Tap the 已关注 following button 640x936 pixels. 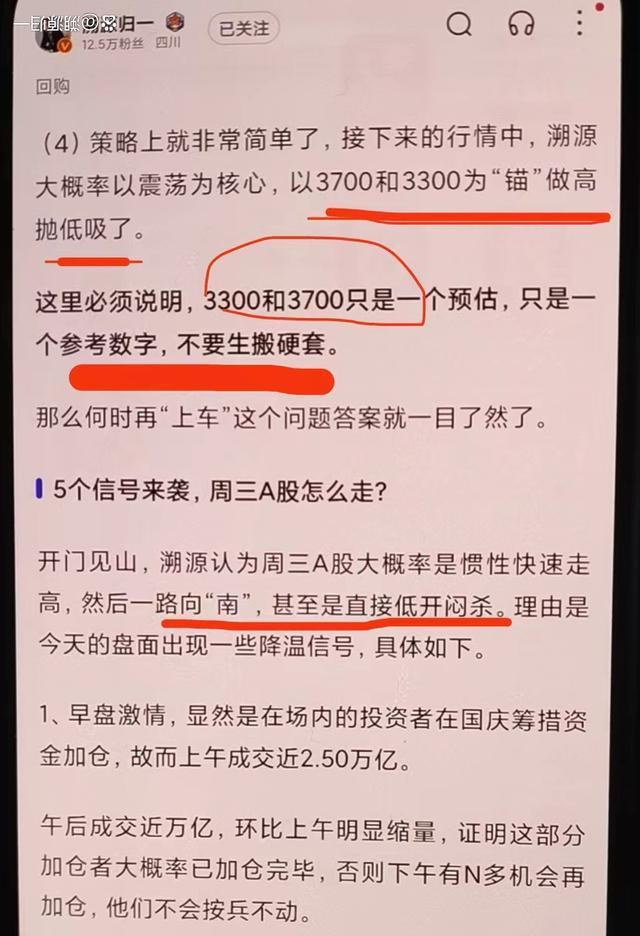coord(245,27)
